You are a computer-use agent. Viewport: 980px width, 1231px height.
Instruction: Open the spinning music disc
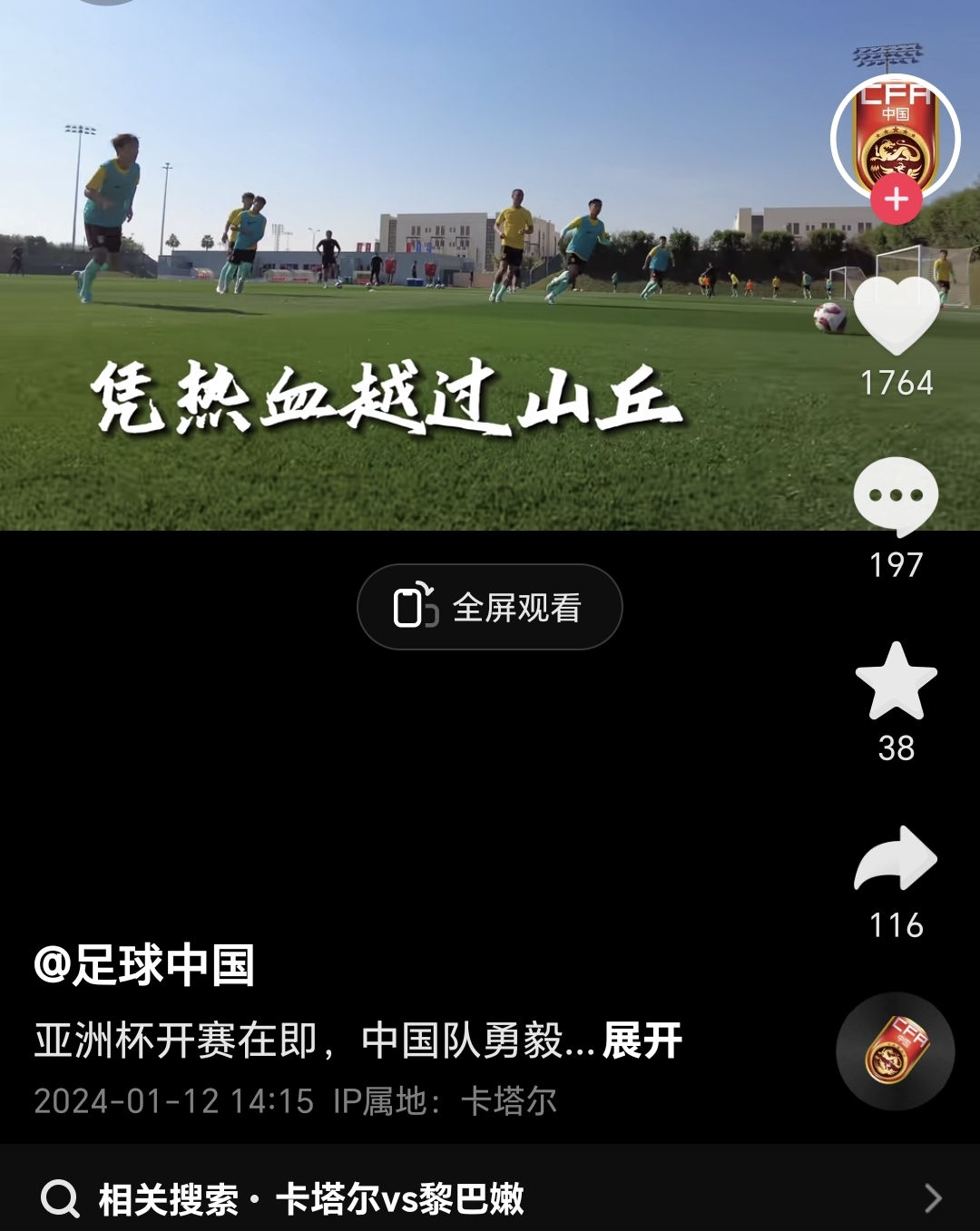click(895, 1051)
